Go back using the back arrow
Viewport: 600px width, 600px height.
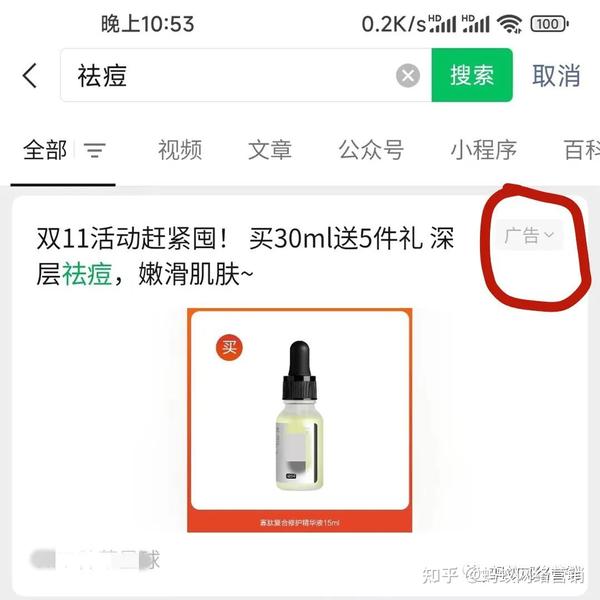pos(30,75)
